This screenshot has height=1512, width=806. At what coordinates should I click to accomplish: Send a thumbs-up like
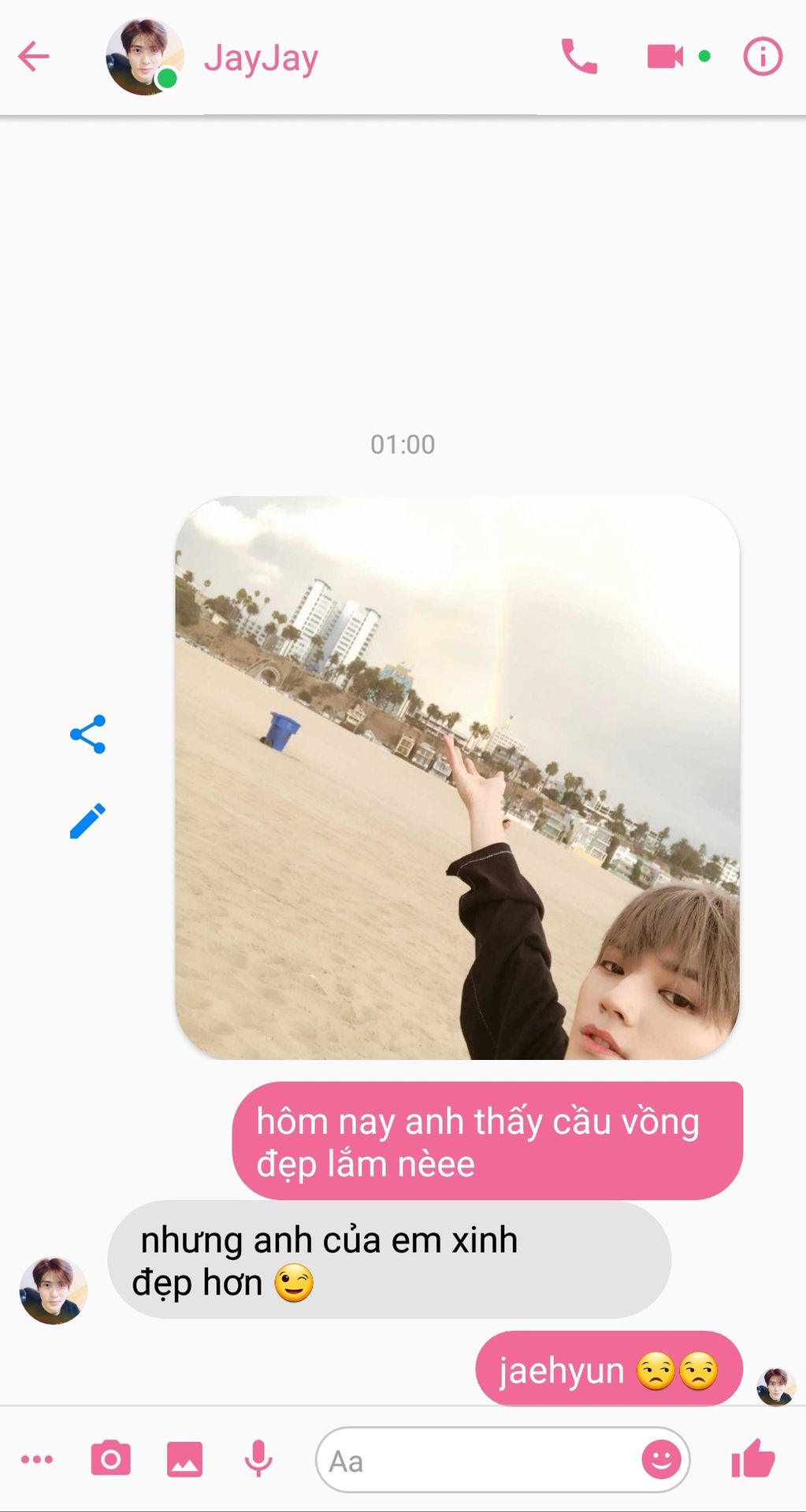click(753, 1458)
